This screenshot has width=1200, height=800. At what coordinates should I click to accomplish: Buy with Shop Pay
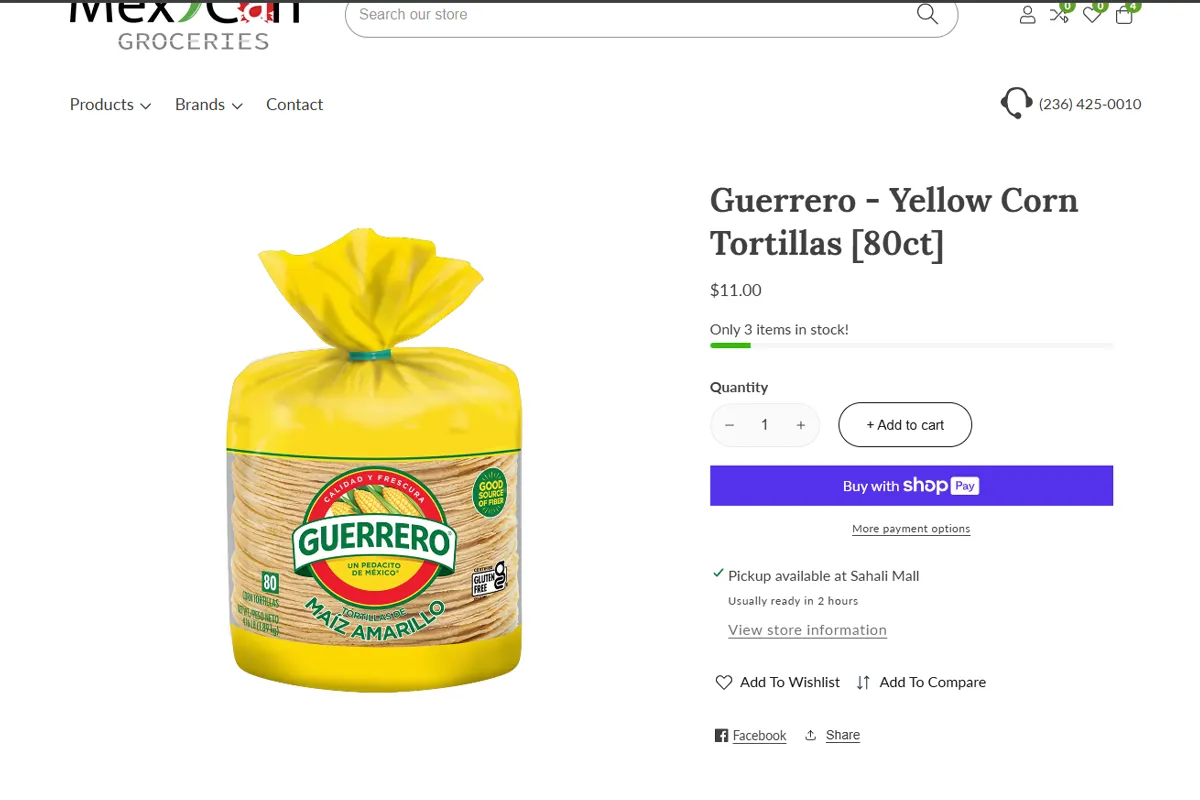click(x=911, y=486)
